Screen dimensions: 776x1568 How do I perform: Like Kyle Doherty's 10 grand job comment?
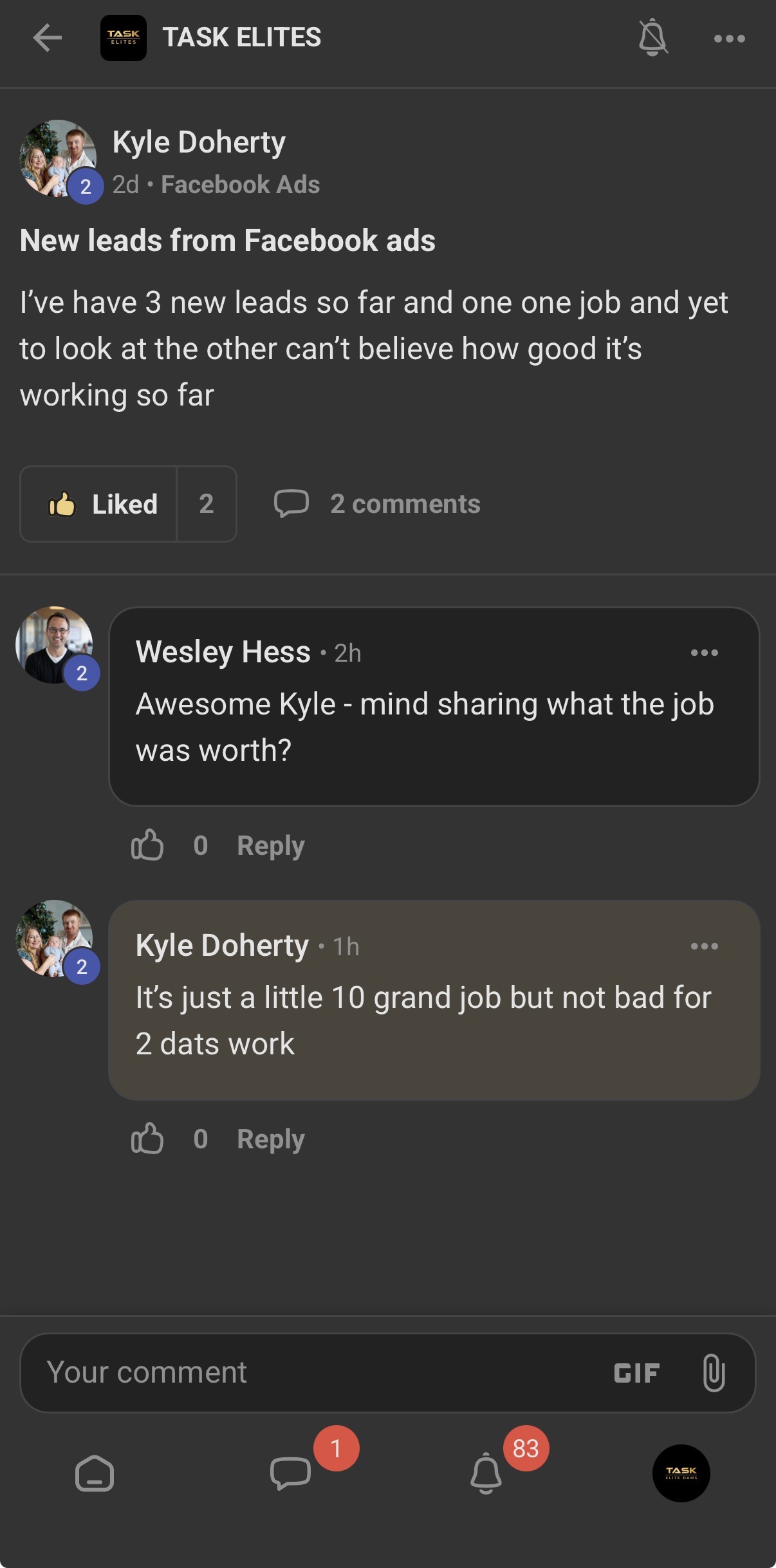(147, 1139)
